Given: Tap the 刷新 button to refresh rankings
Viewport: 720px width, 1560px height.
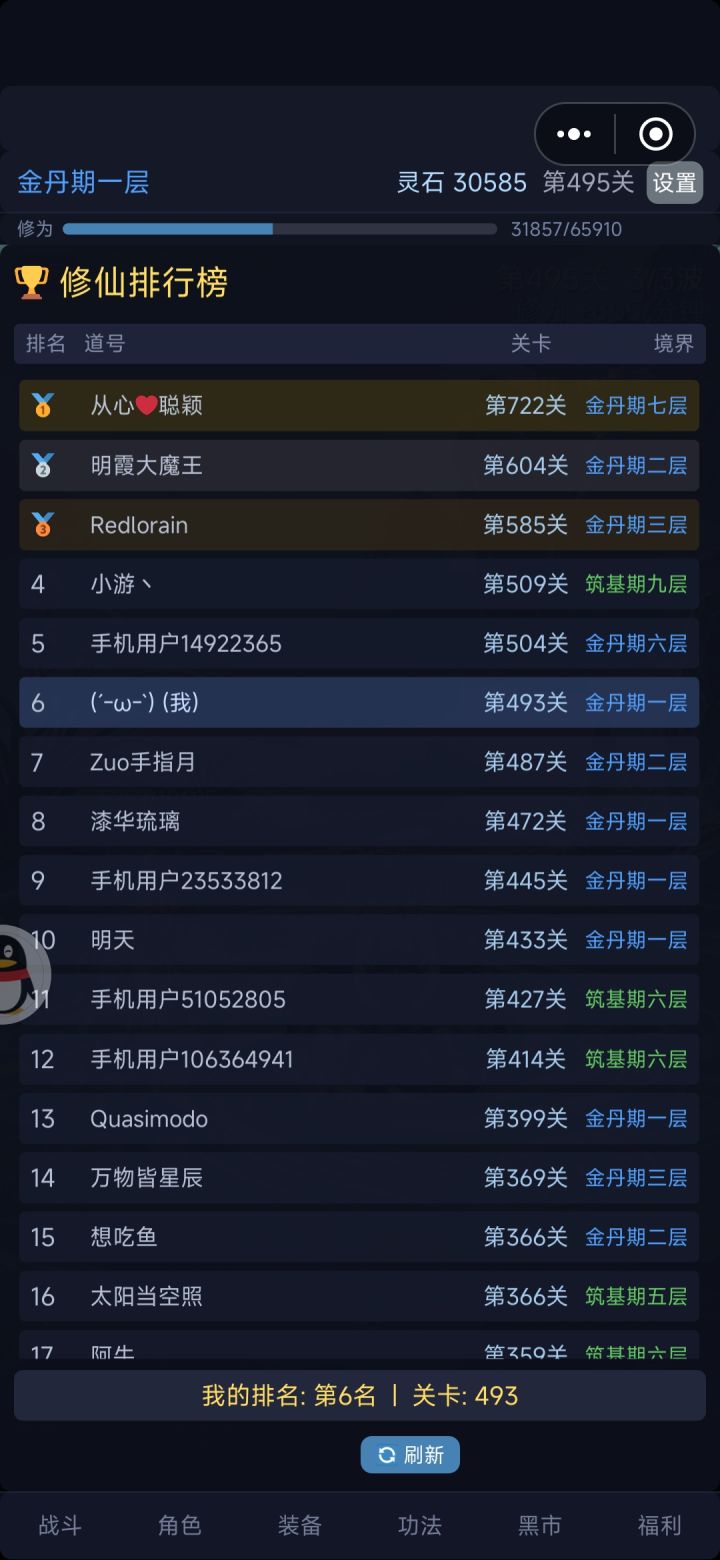Looking at the screenshot, I should point(410,1454).
